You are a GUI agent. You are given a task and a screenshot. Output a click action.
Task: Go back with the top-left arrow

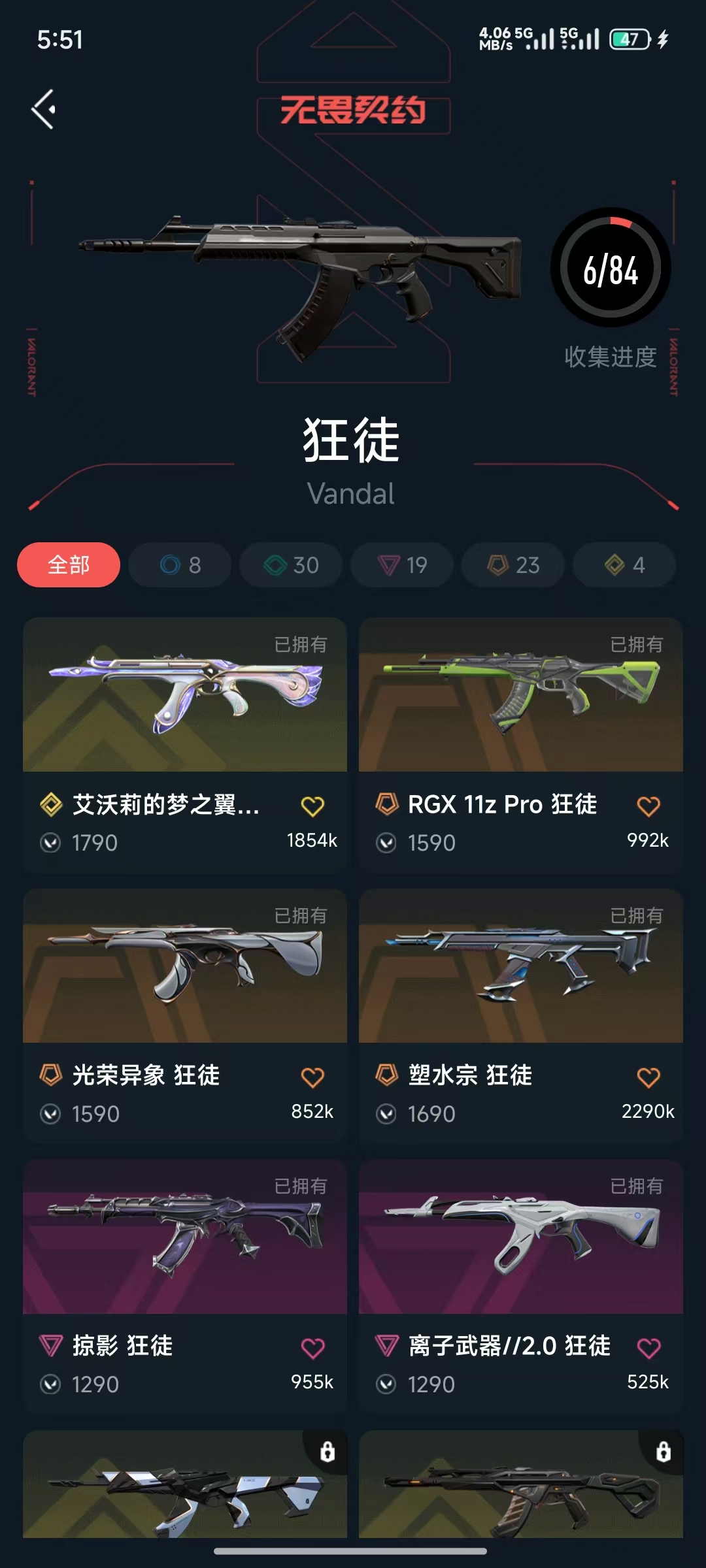point(44,109)
